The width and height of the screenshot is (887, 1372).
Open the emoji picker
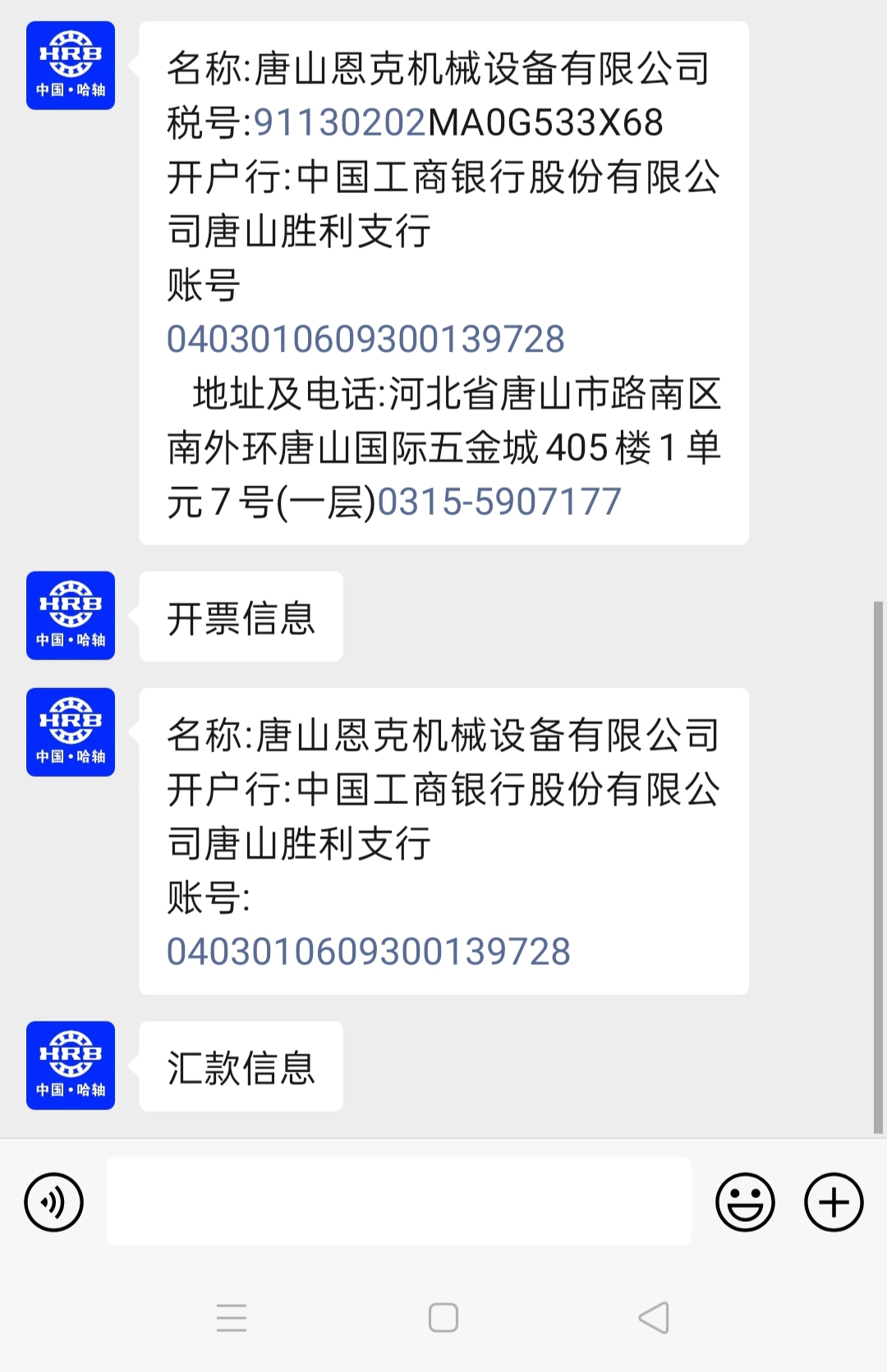tap(745, 1202)
